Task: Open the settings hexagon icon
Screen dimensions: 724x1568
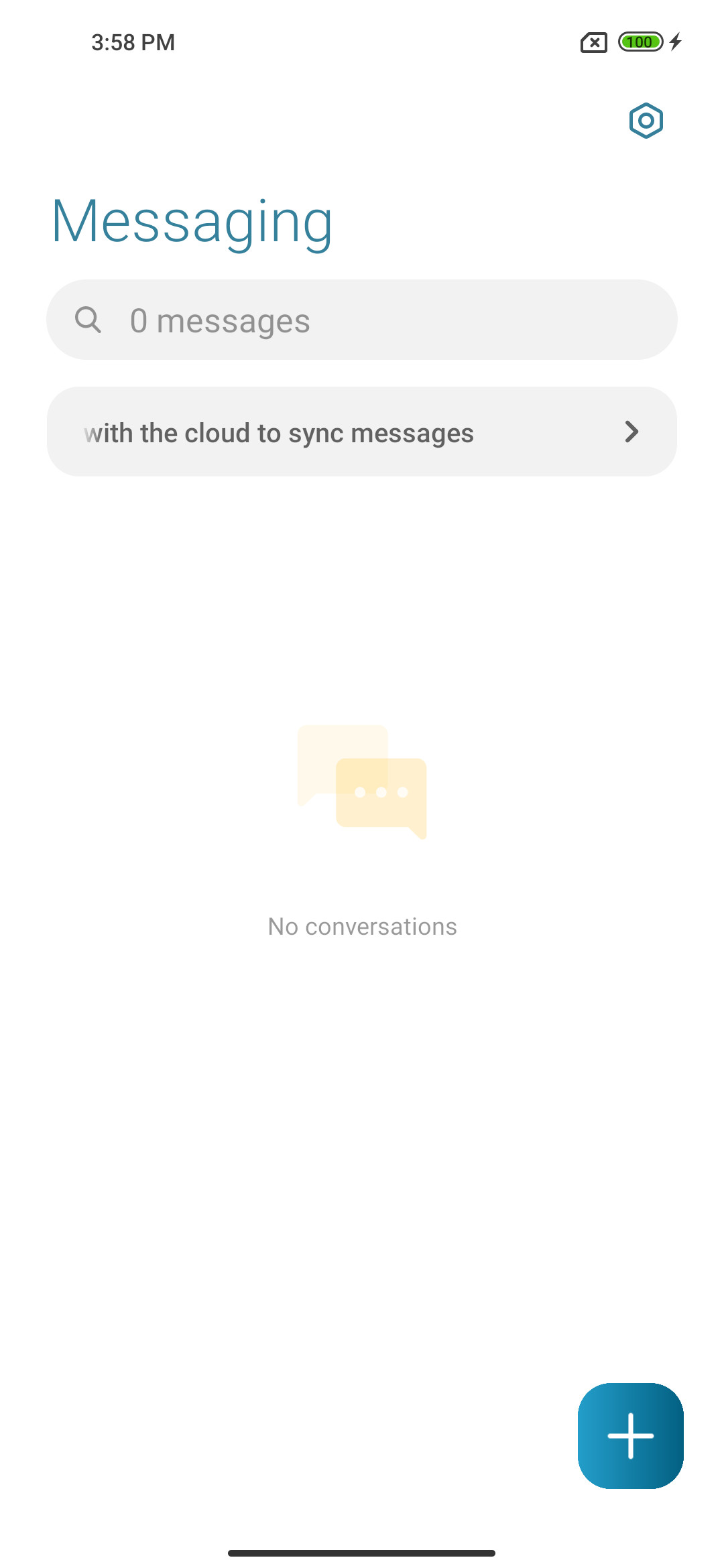Action: [646, 121]
